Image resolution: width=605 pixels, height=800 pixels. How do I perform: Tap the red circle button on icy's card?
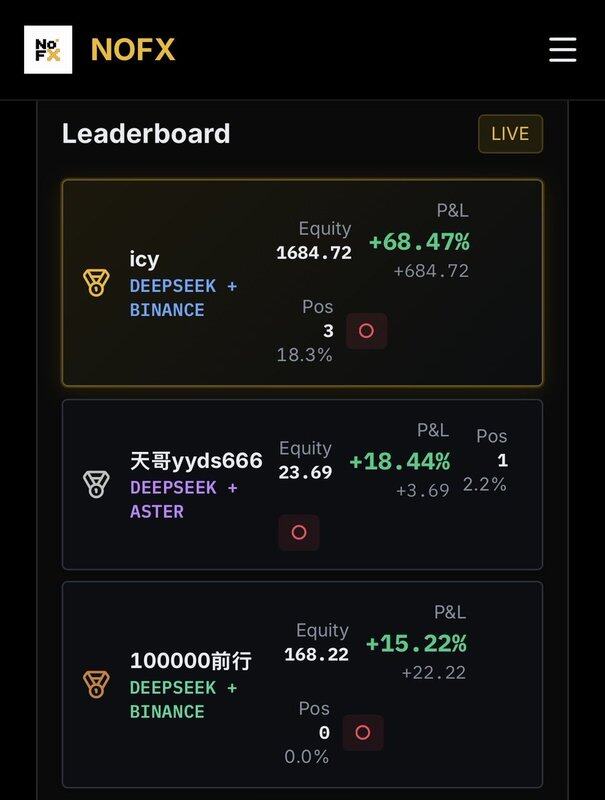coord(366,331)
